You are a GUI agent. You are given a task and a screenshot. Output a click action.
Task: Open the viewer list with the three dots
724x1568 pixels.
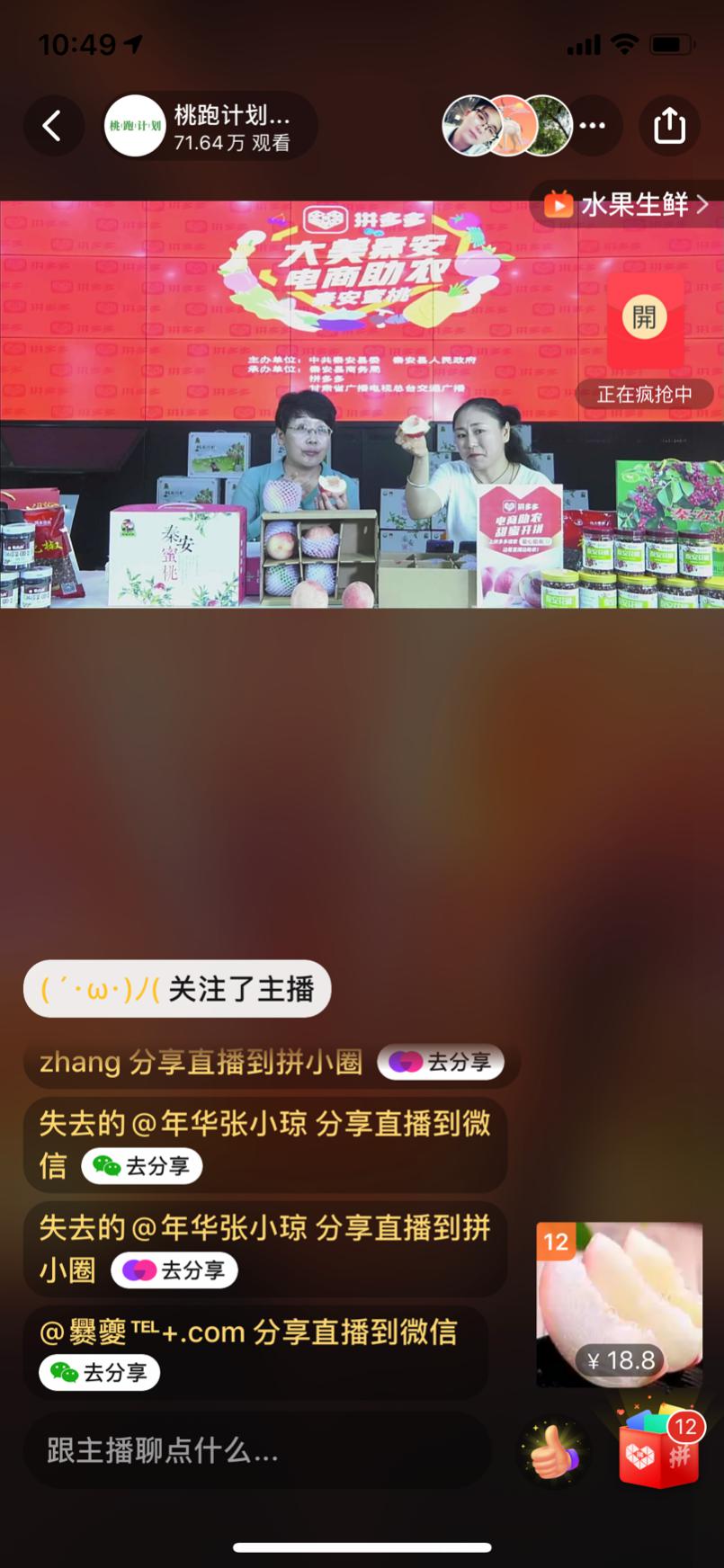click(592, 126)
